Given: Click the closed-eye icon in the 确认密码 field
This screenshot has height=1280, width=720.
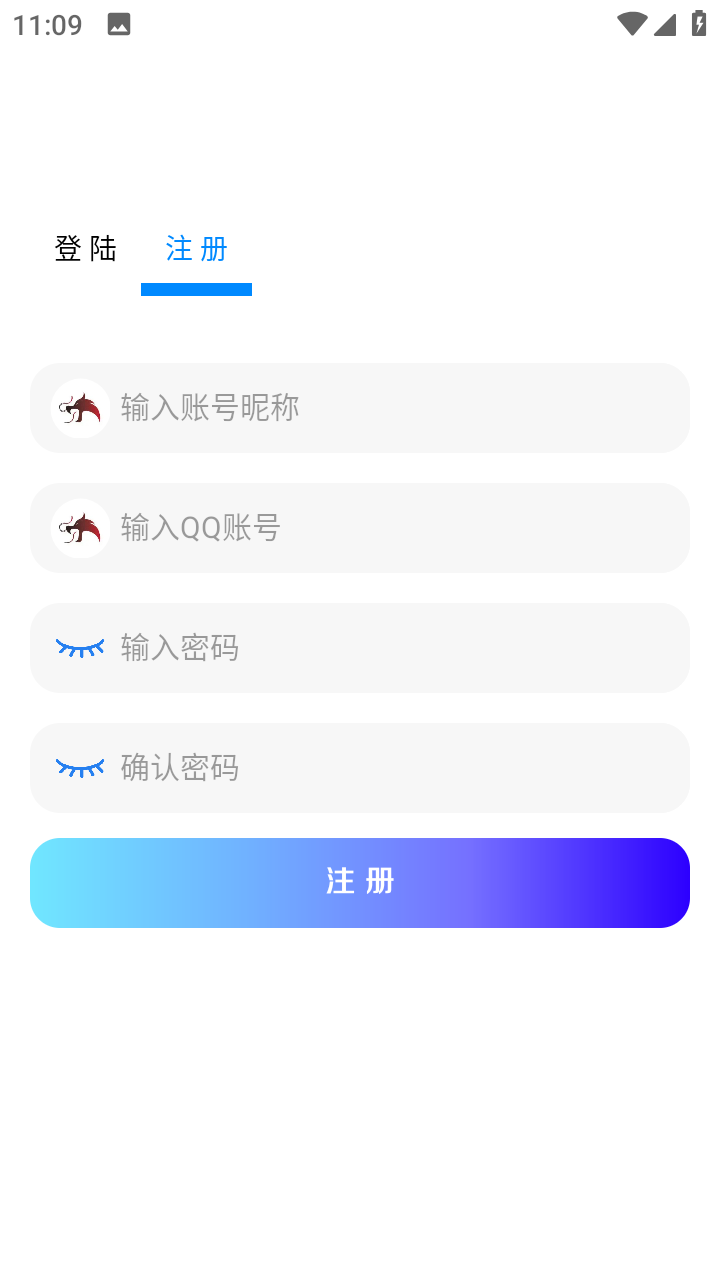Looking at the screenshot, I should point(80,768).
